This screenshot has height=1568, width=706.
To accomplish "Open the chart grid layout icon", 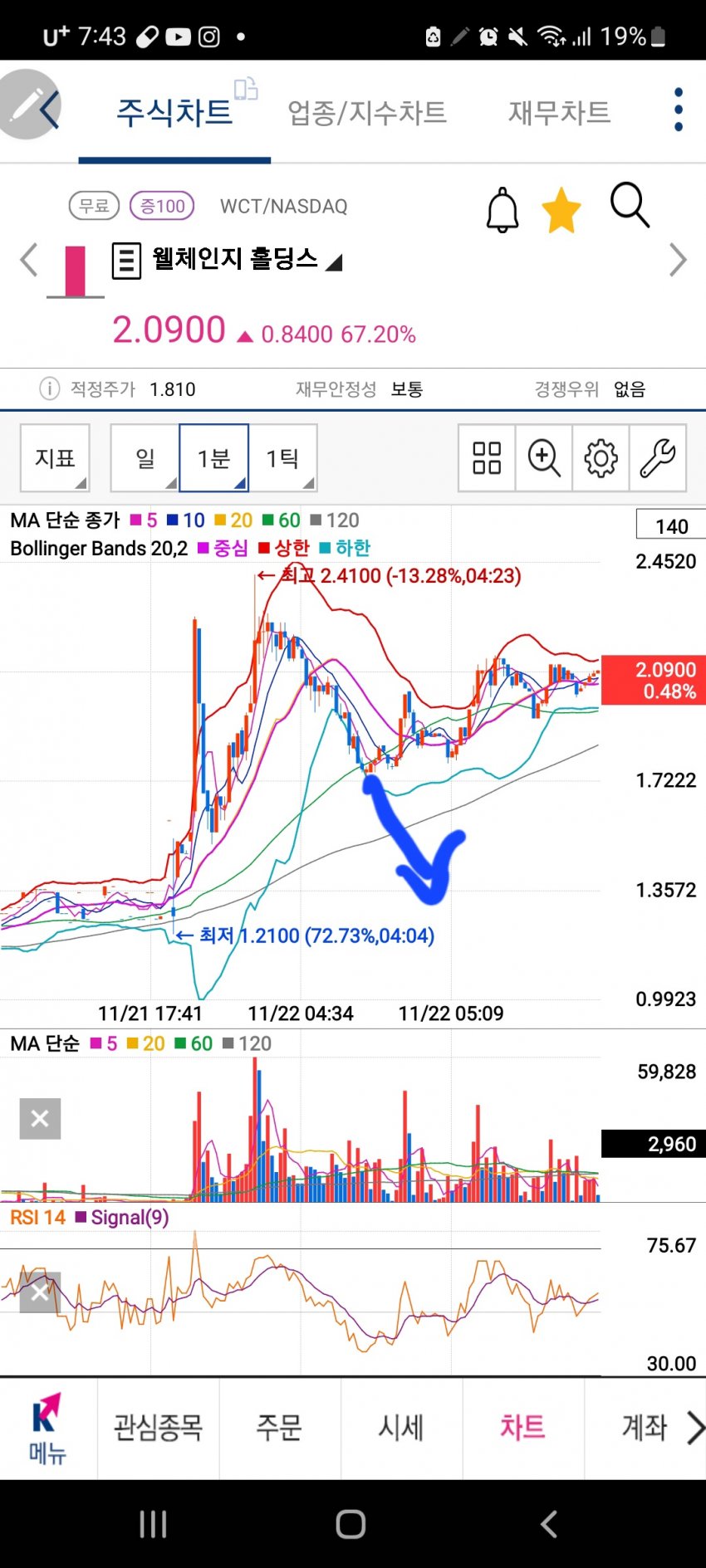I will (x=487, y=457).
